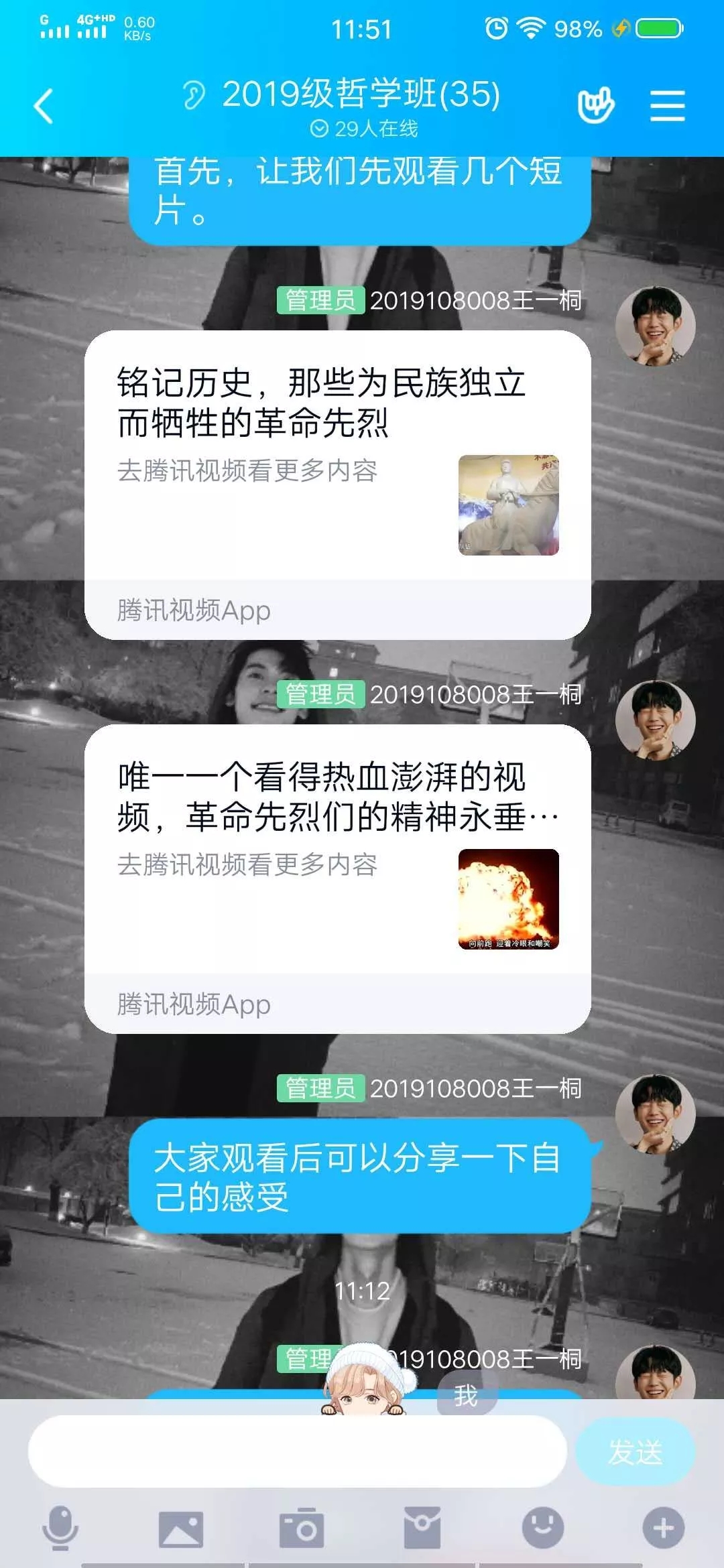
Task: Open the group settings menu icon
Action: pos(668,107)
